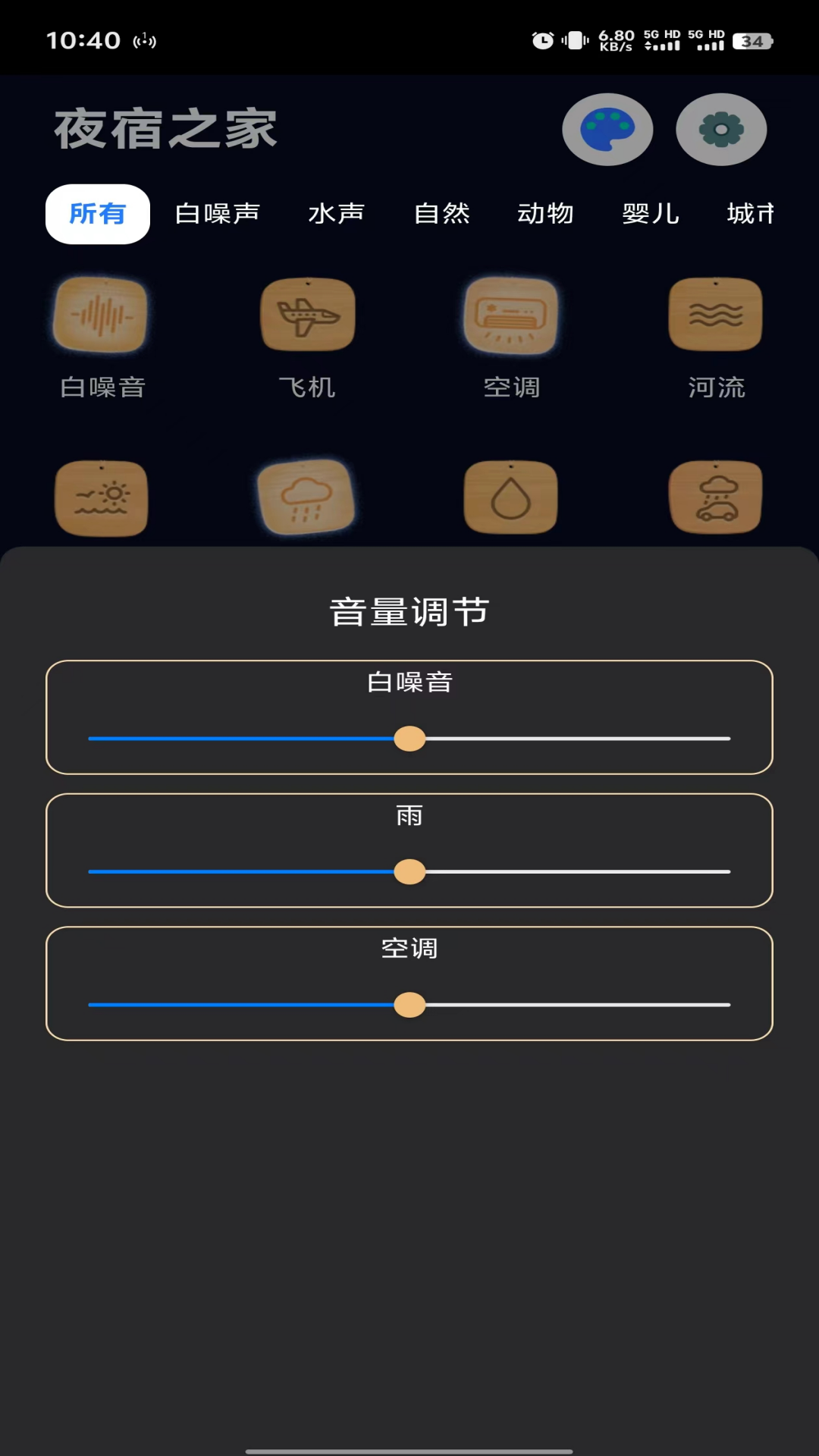Set the 白噪音 volume slider level
Viewport: 819px width, 1456px height.
[x=409, y=739]
